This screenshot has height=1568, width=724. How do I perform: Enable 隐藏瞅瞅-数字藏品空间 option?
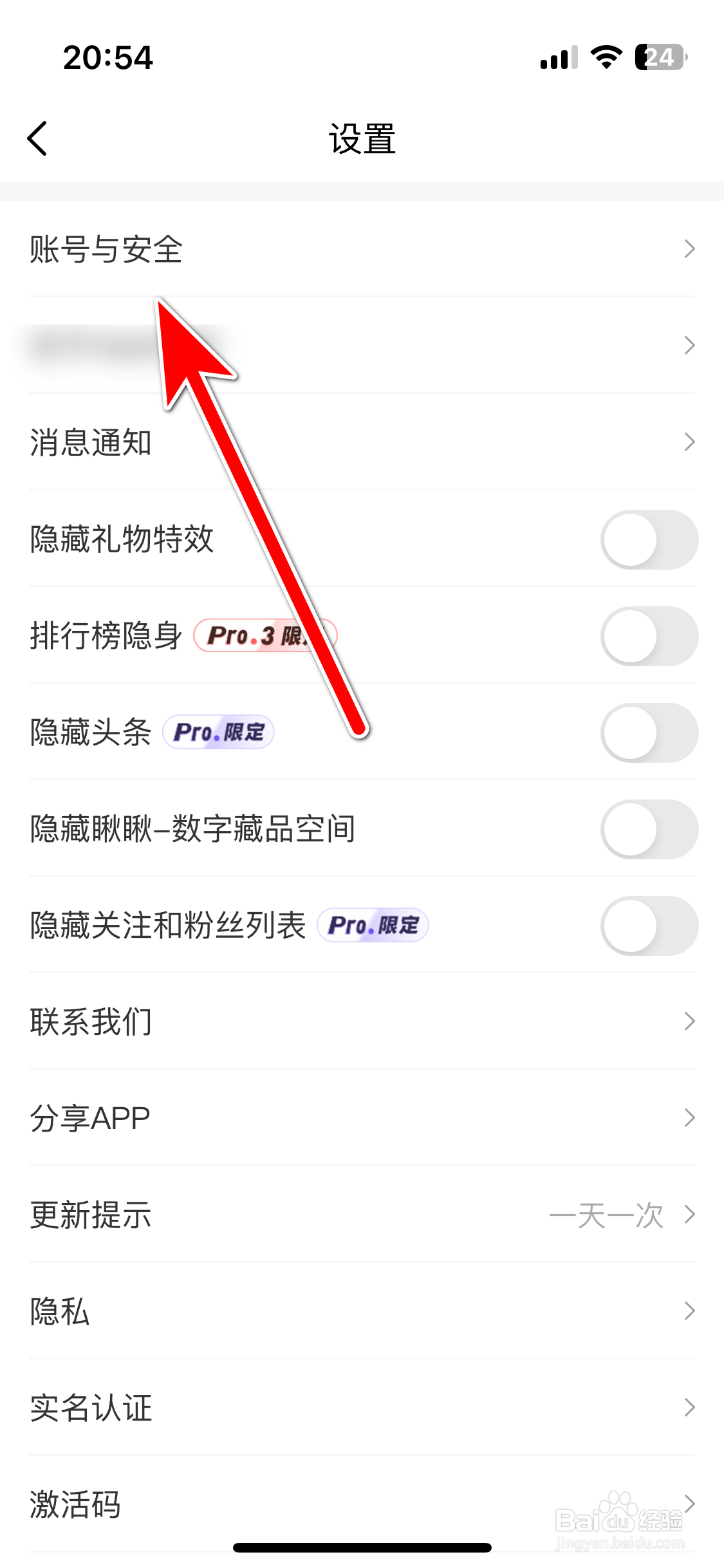pos(649,829)
